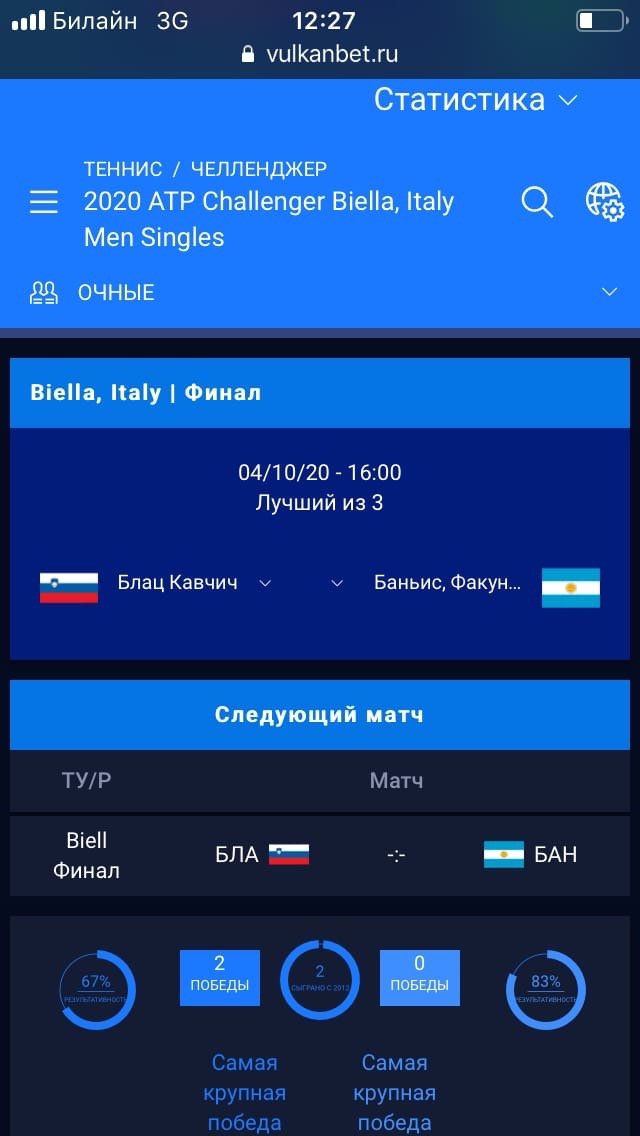Open the Biell Финал match row
Viewport: 640px width, 1136px height.
320,855
